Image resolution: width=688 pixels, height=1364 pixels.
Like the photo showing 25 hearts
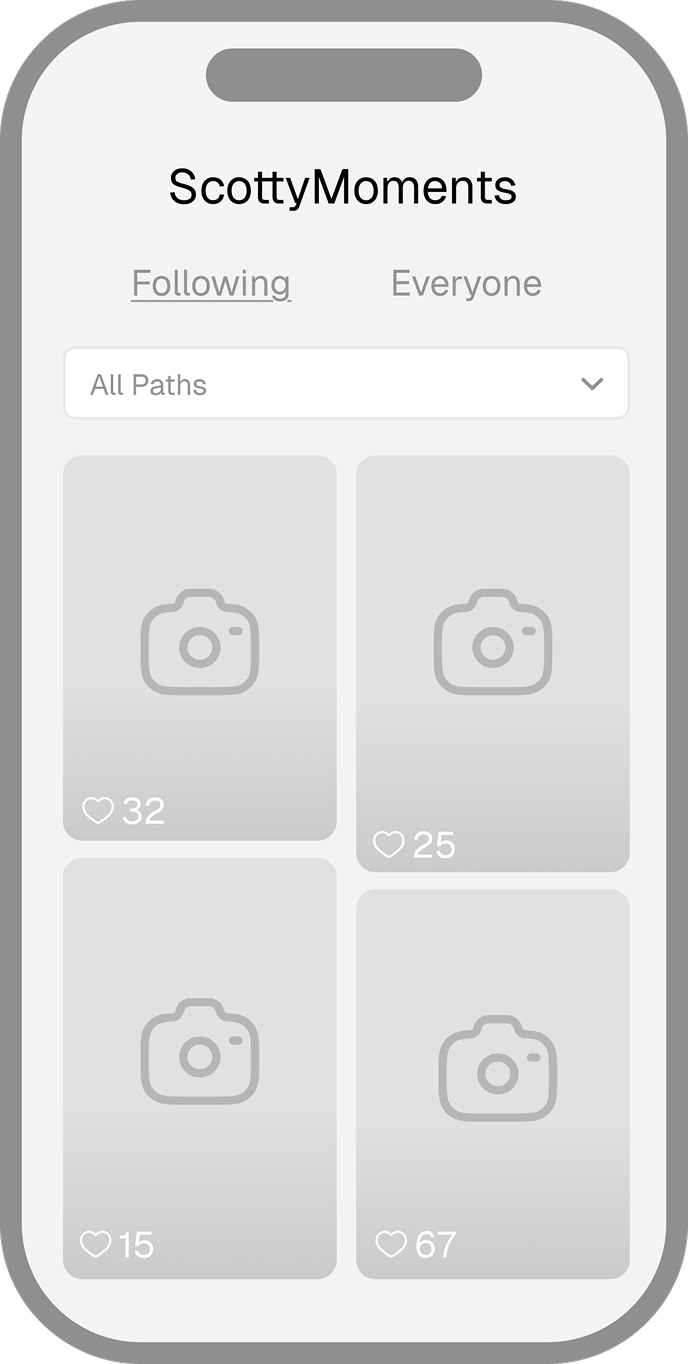388,845
